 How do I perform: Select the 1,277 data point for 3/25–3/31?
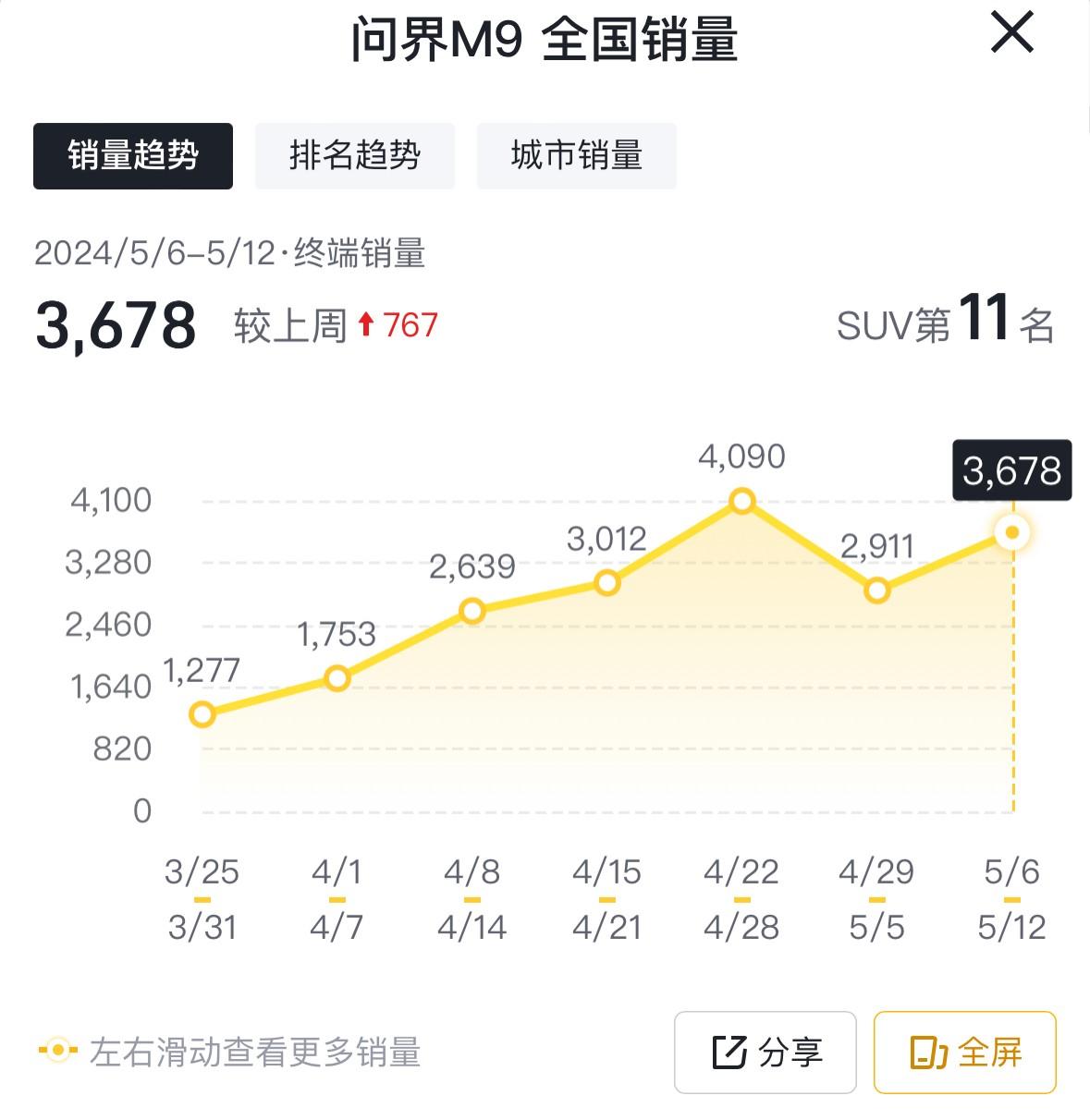pyautogui.click(x=202, y=713)
